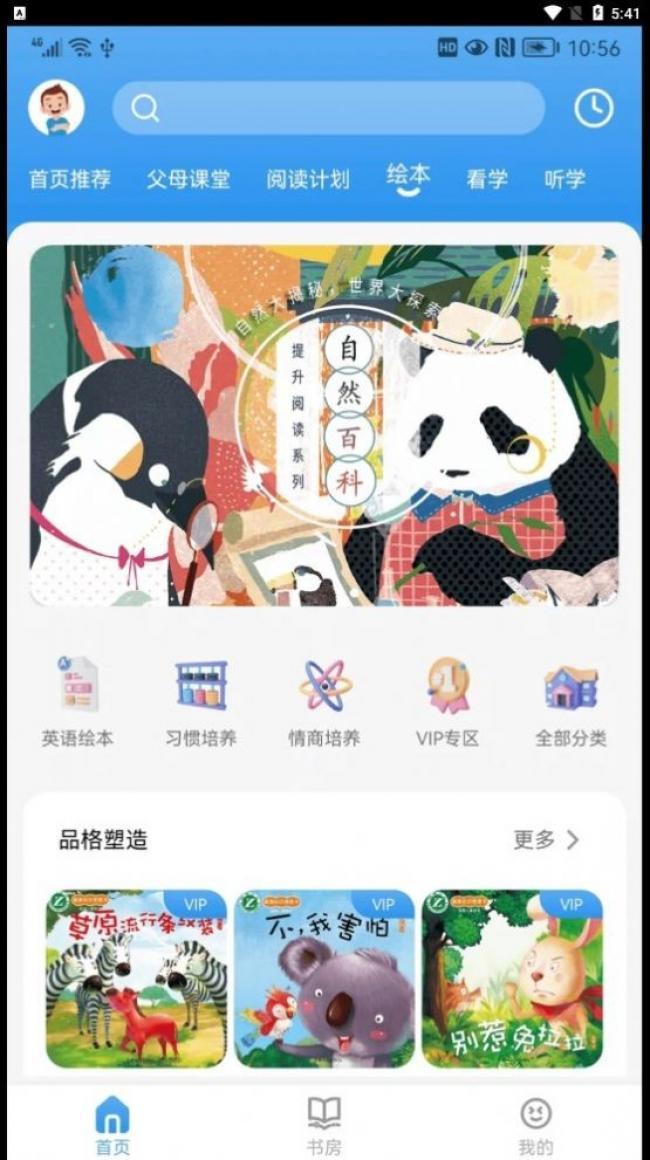This screenshot has height=1160, width=650.
Task: Switch to the 父母课堂 tab
Action: click(x=188, y=179)
